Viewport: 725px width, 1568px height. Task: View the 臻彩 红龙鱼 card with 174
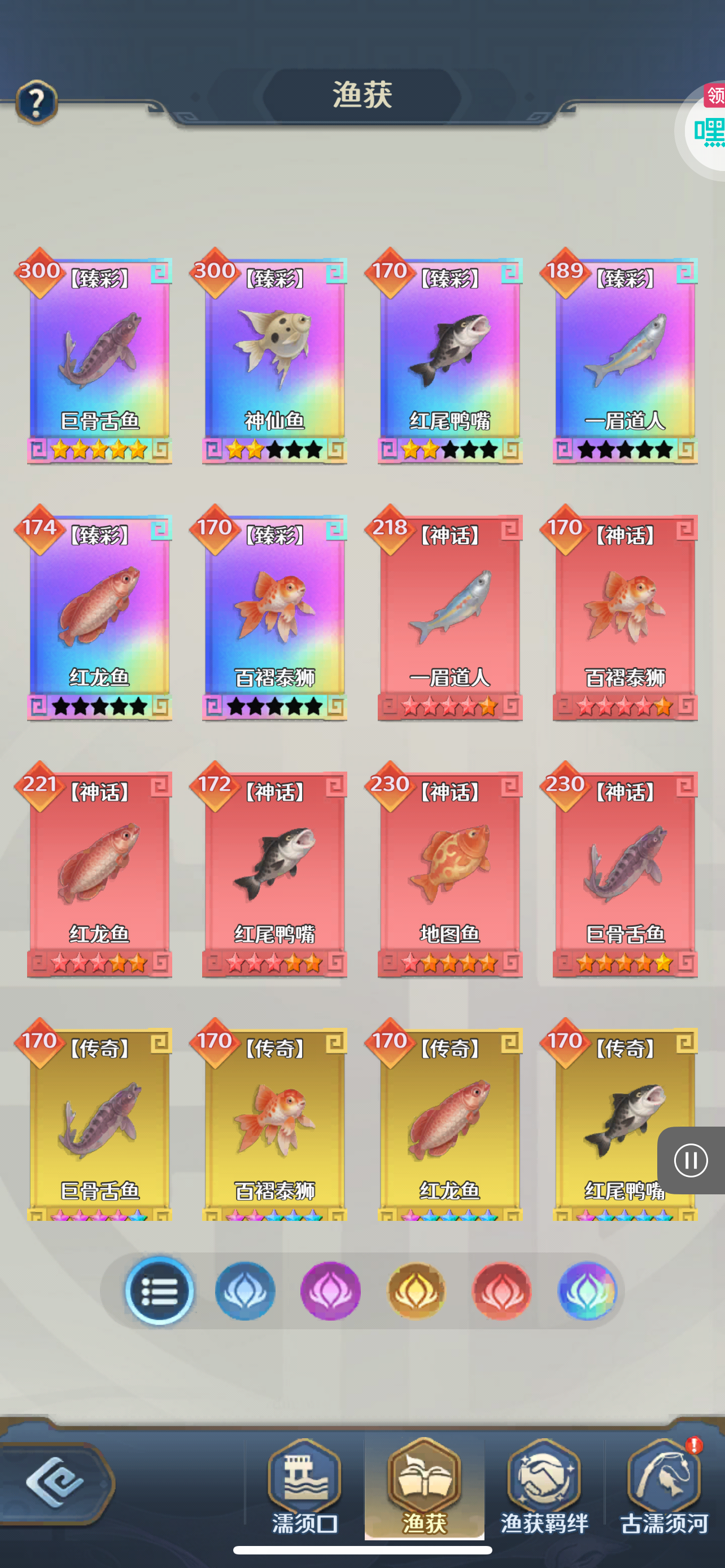[99, 616]
